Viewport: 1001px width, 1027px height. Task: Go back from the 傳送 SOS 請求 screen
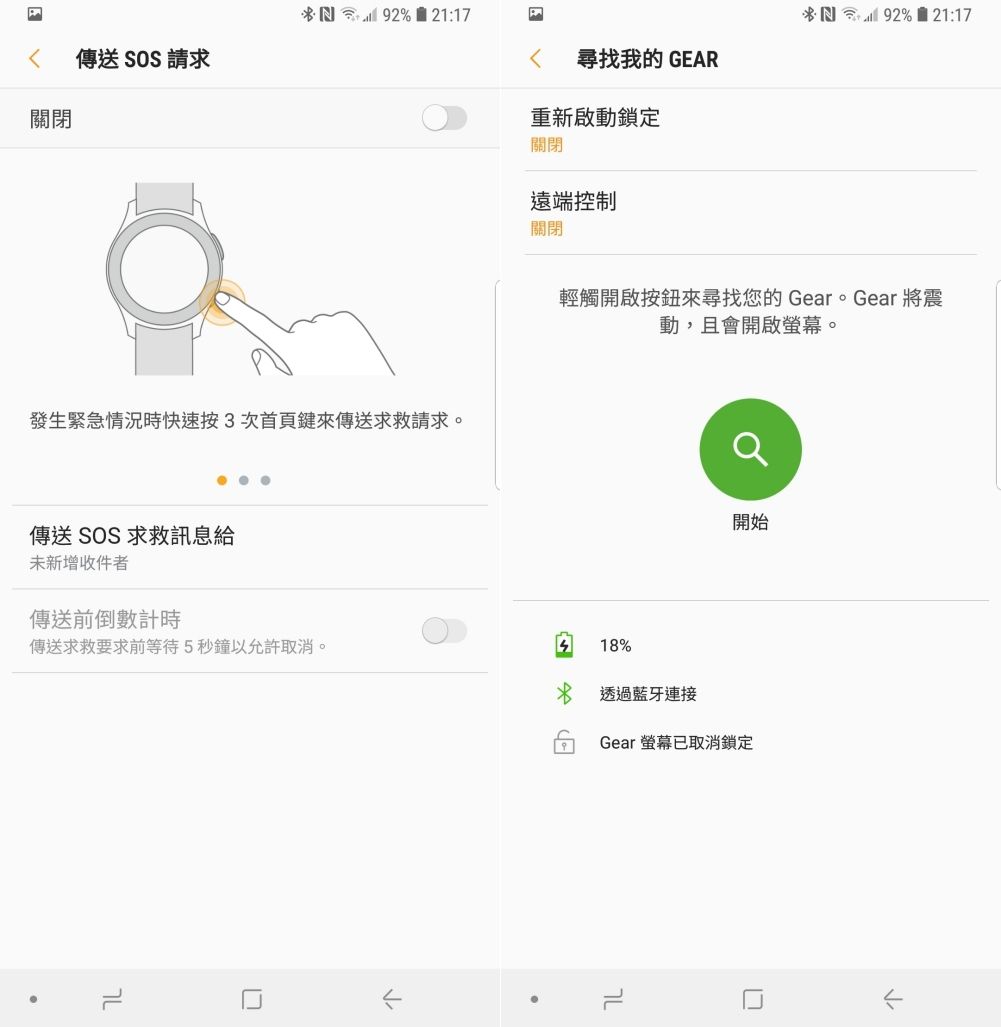[35, 59]
